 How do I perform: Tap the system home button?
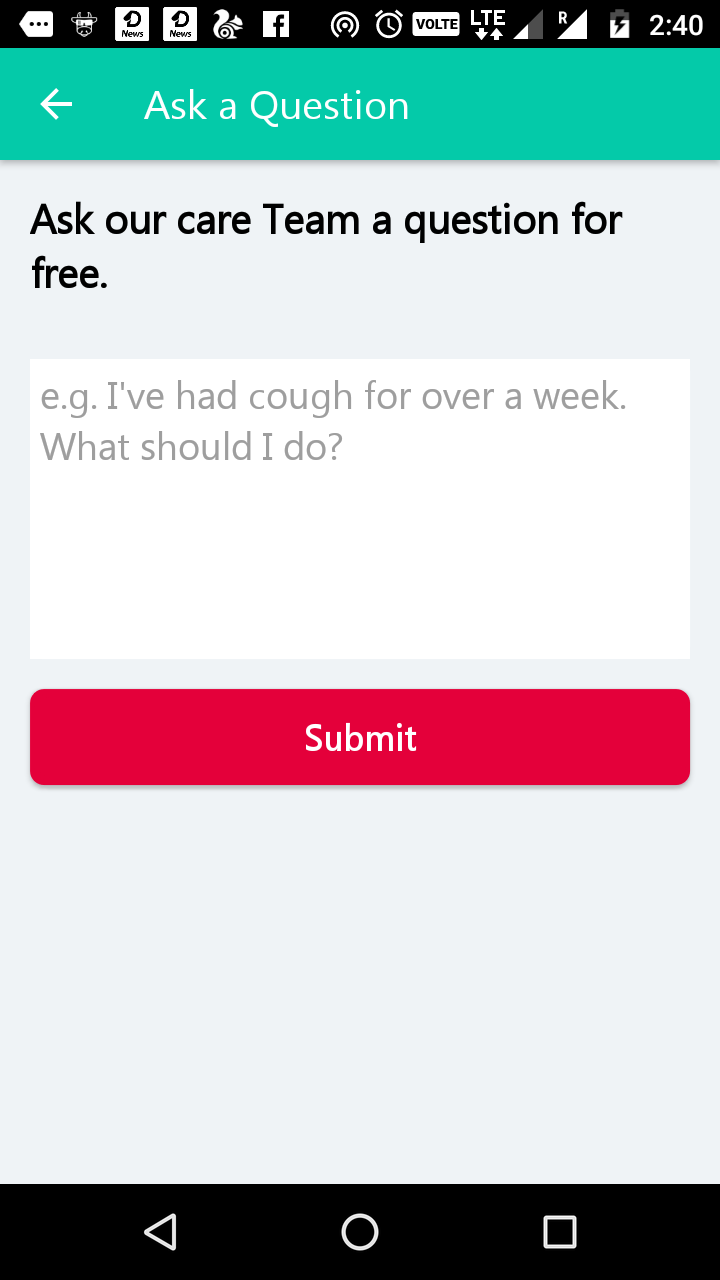pyautogui.click(x=360, y=1232)
